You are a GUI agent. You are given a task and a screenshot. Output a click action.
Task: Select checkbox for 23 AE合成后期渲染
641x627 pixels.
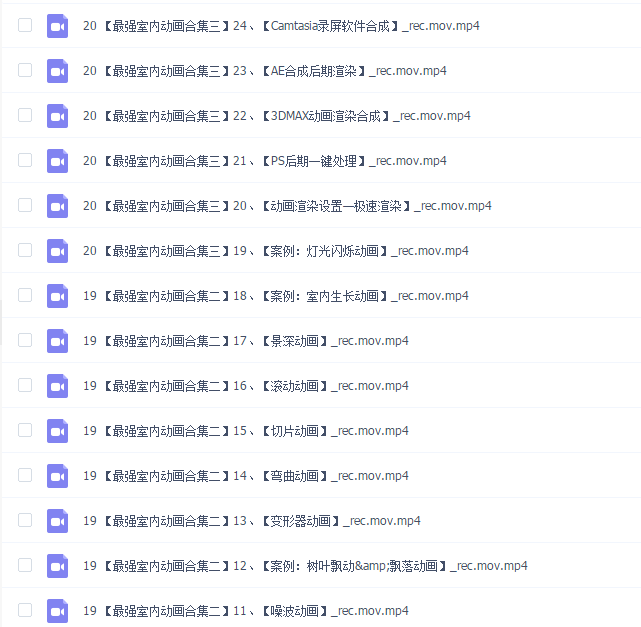click(25, 70)
